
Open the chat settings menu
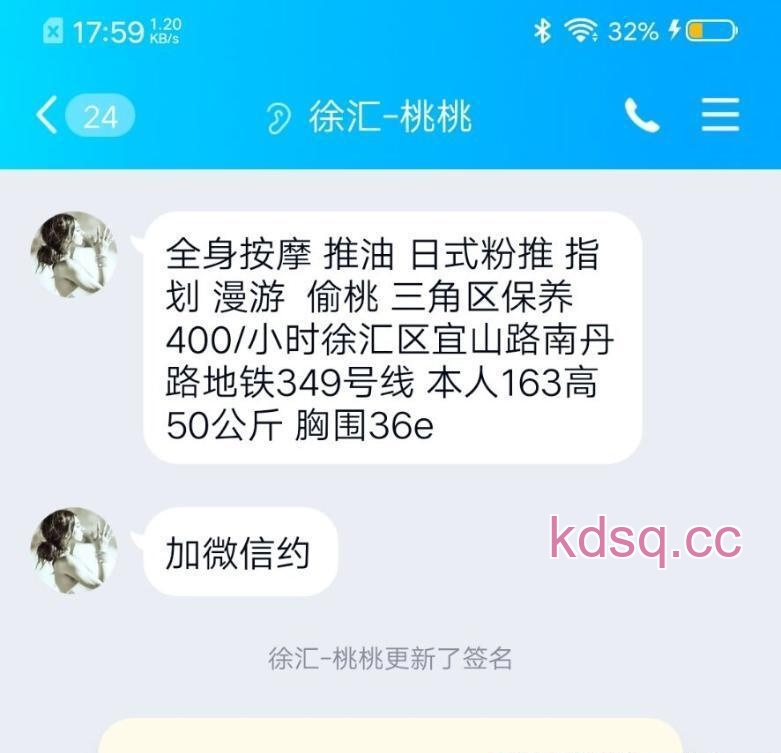coord(719,116)
